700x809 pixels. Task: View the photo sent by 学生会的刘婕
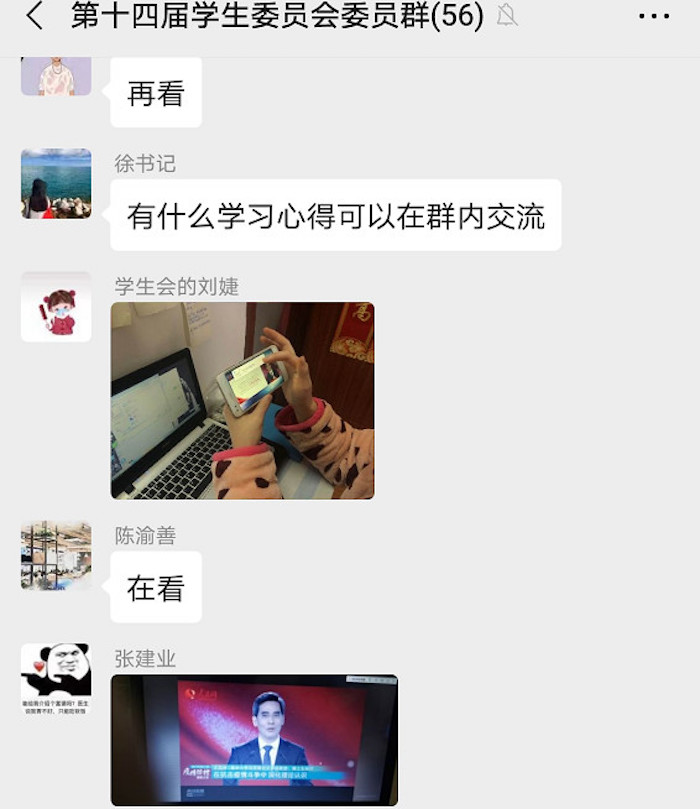pos(242,400)
